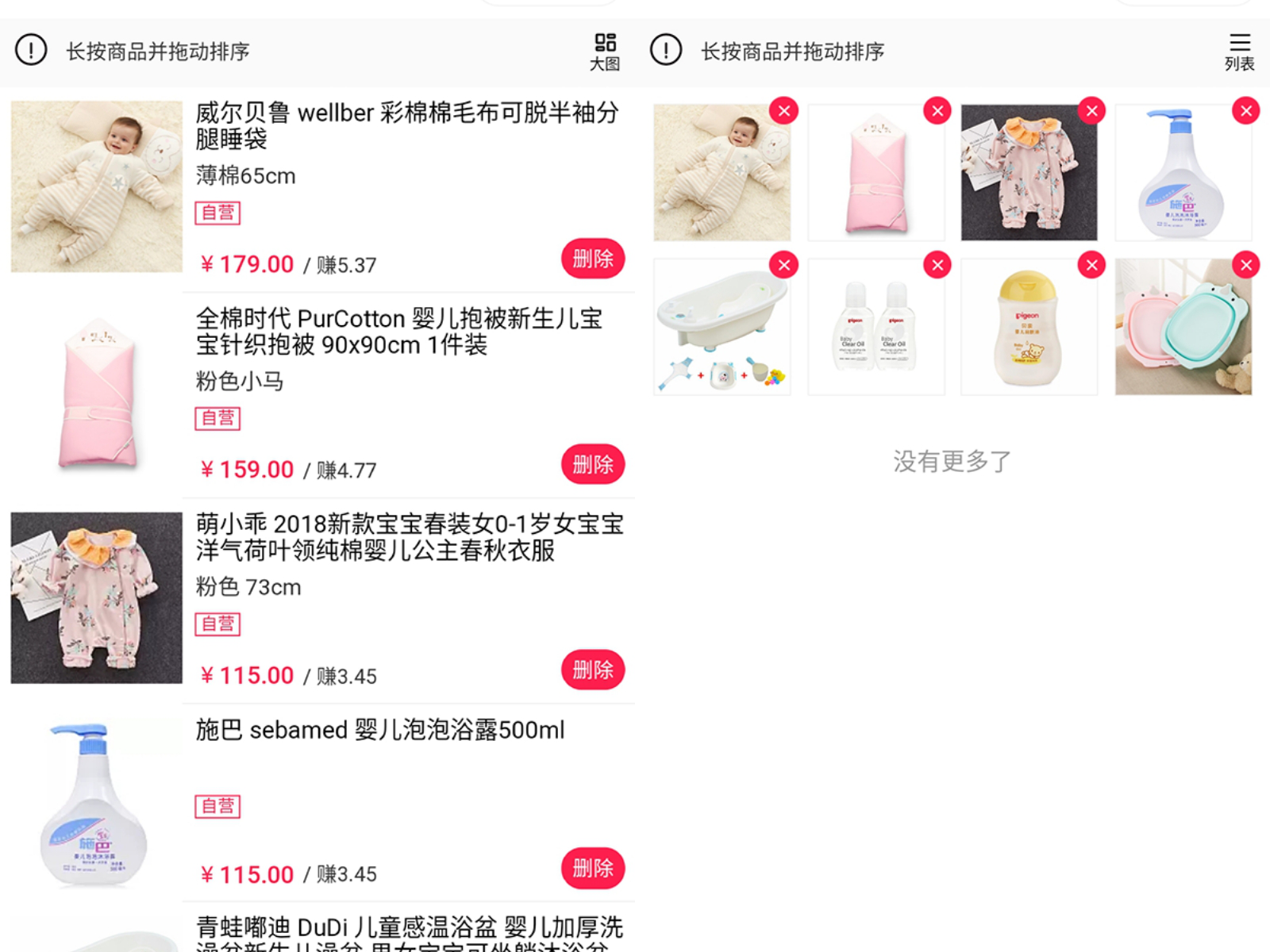Remove the white bathtub tile in grid
1270x952 pixels.
[783, 265]
